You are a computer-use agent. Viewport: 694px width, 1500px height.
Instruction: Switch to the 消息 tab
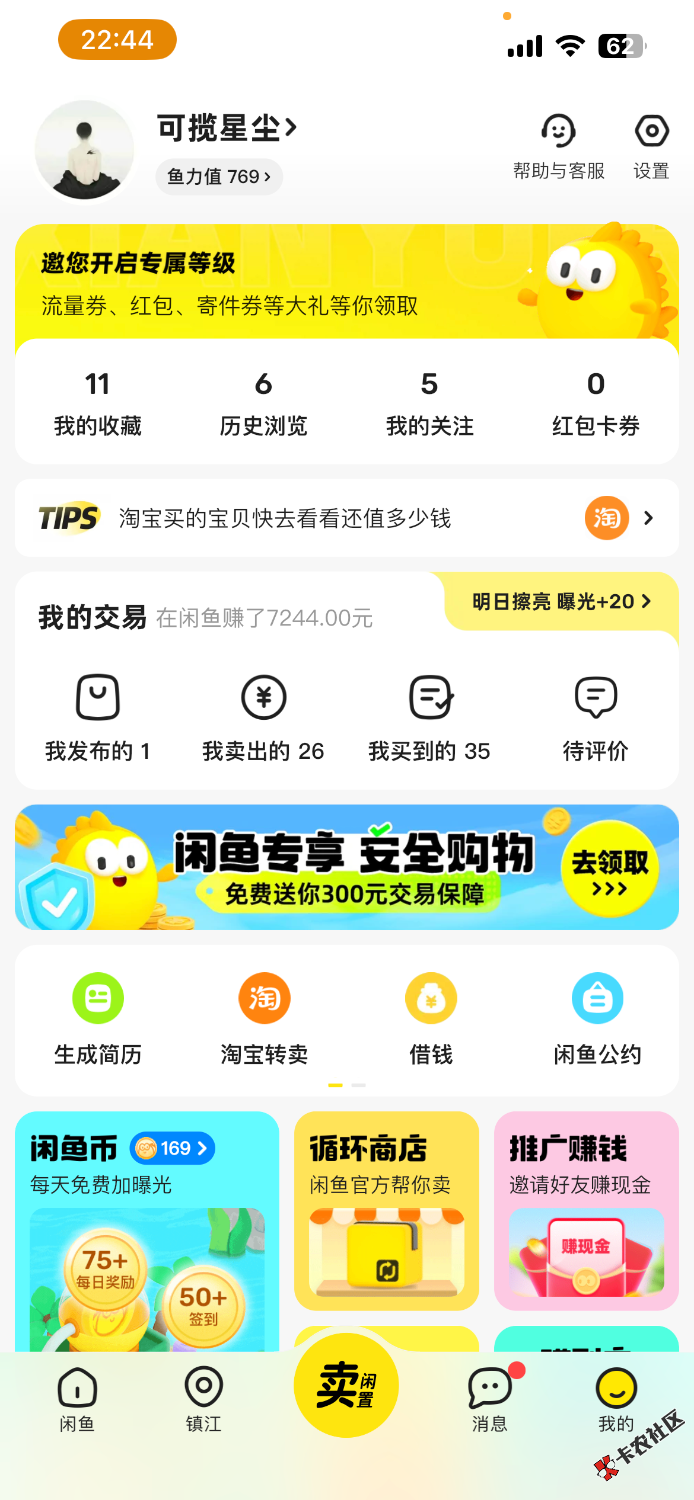489,1399
